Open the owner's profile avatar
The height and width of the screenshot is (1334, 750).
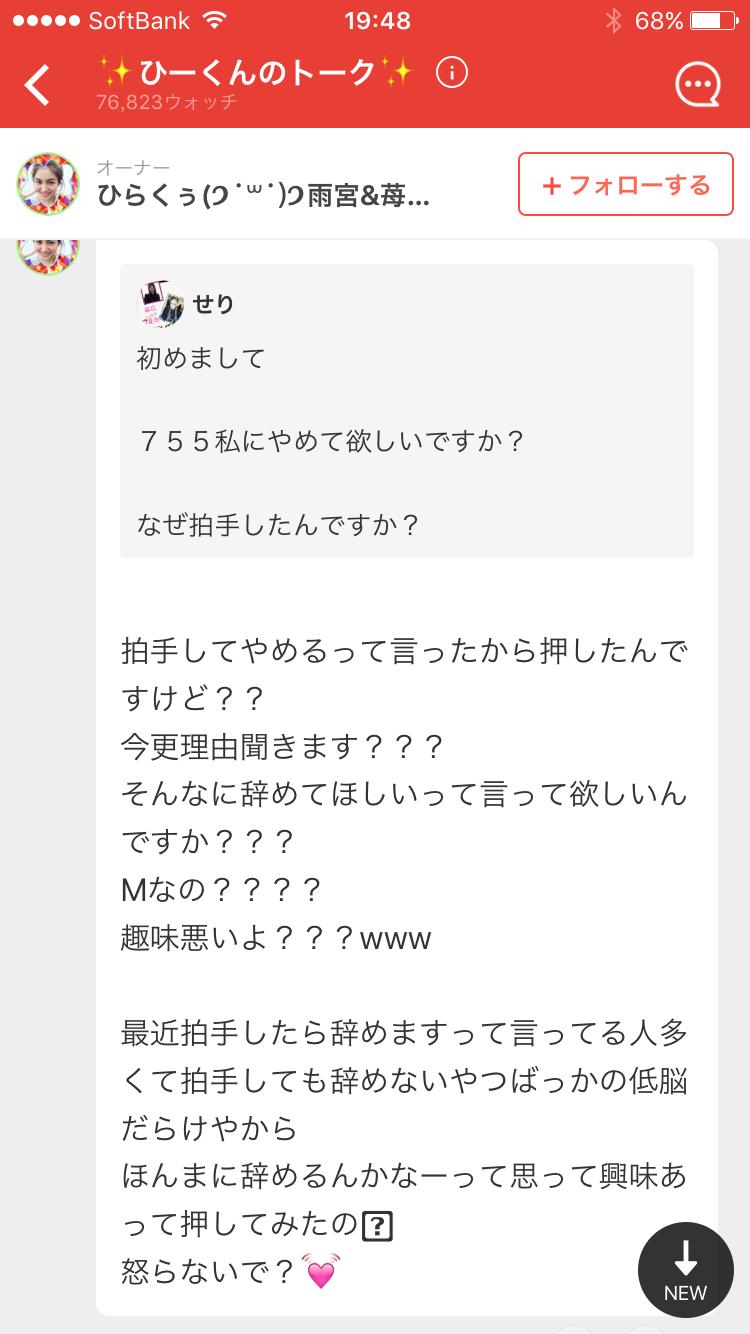coord(47,185)
